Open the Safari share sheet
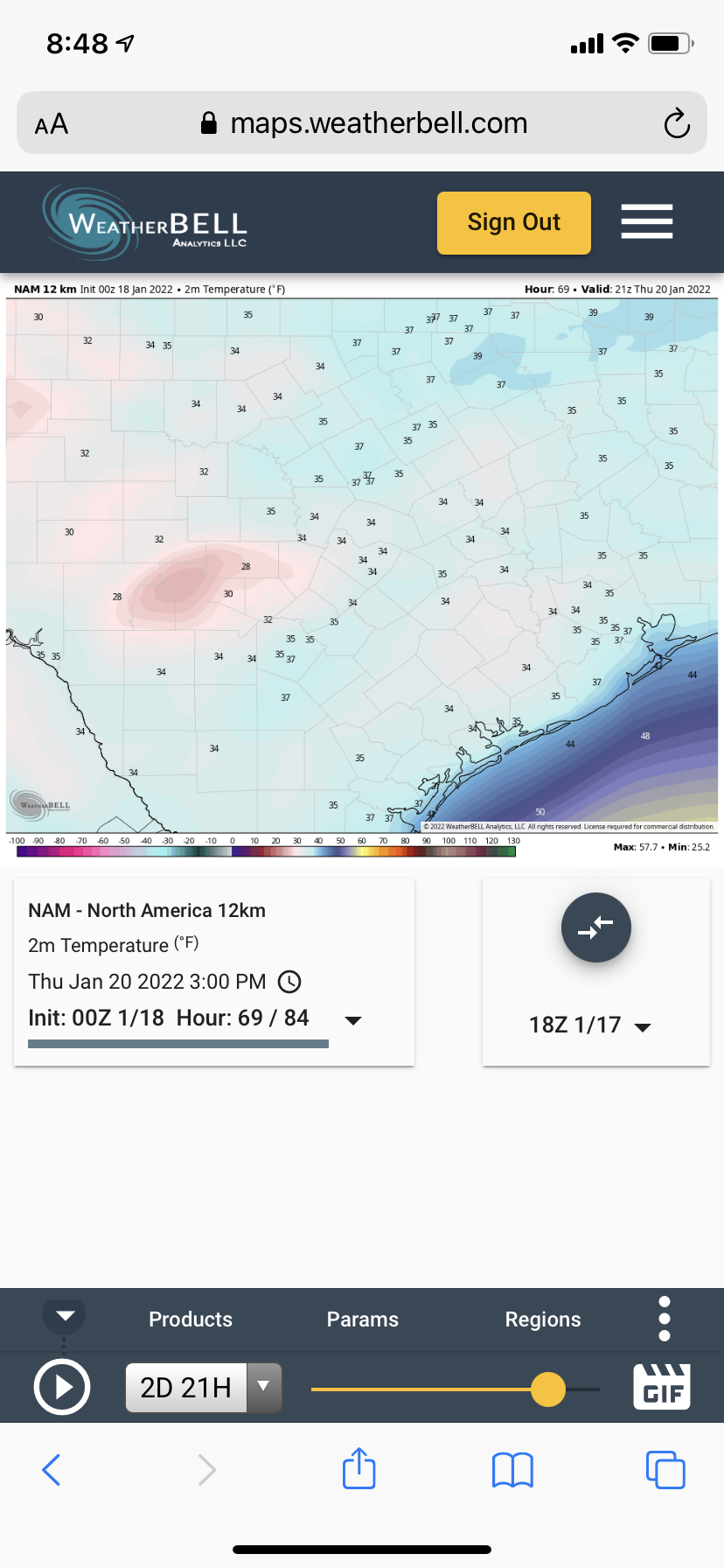 (359, 1468)
